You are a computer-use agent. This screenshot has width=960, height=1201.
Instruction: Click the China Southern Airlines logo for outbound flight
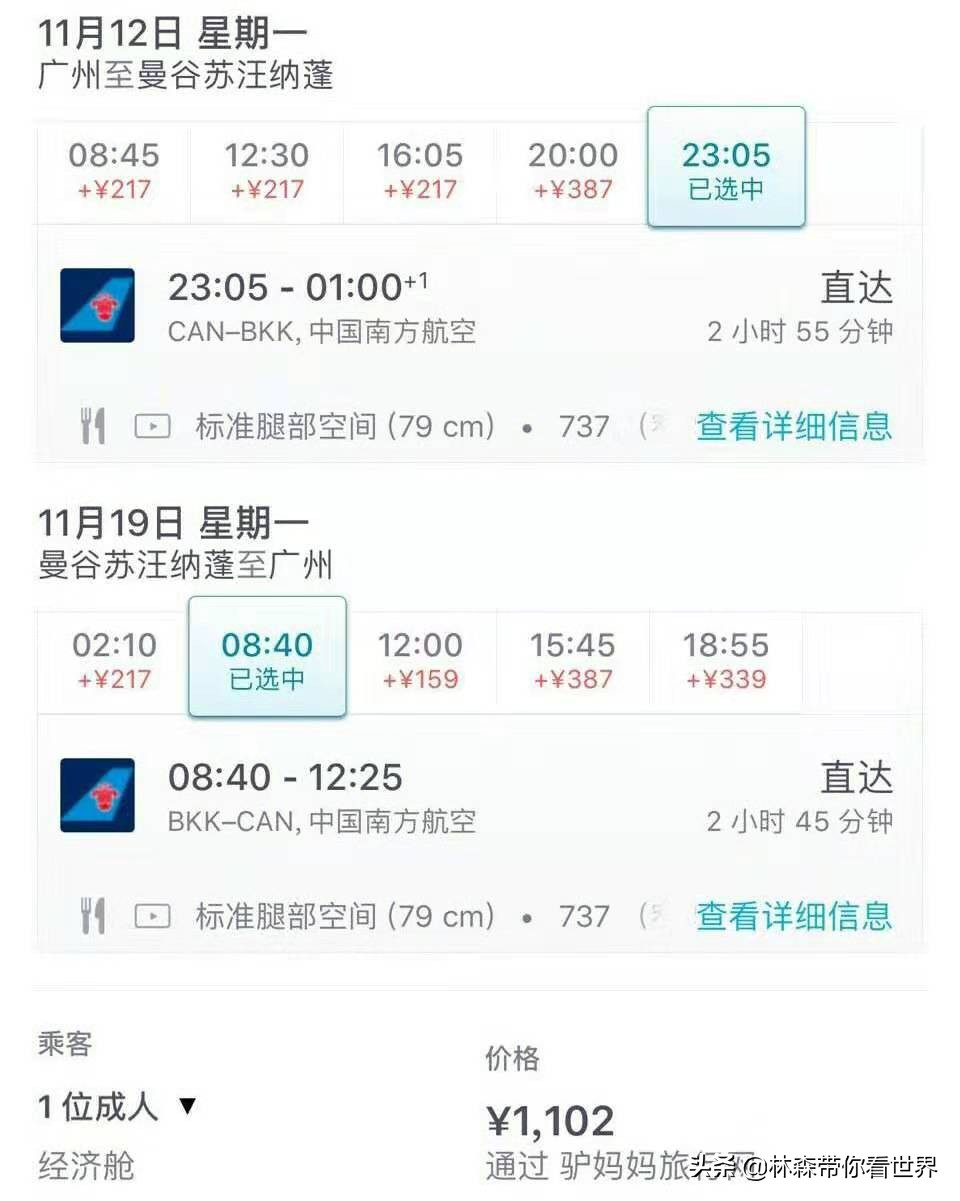(97, 307)
